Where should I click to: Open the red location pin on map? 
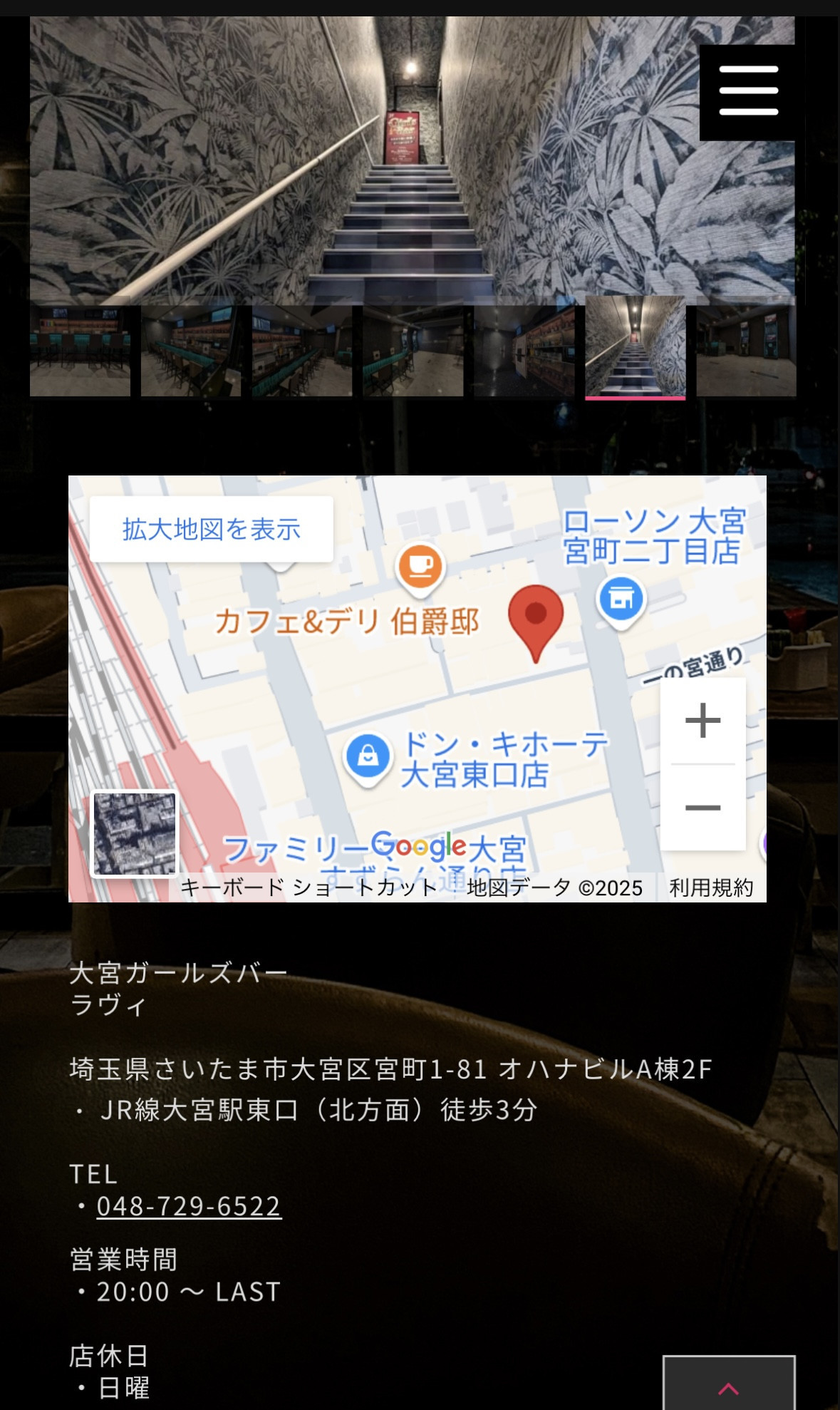click(x=535, y=617)
